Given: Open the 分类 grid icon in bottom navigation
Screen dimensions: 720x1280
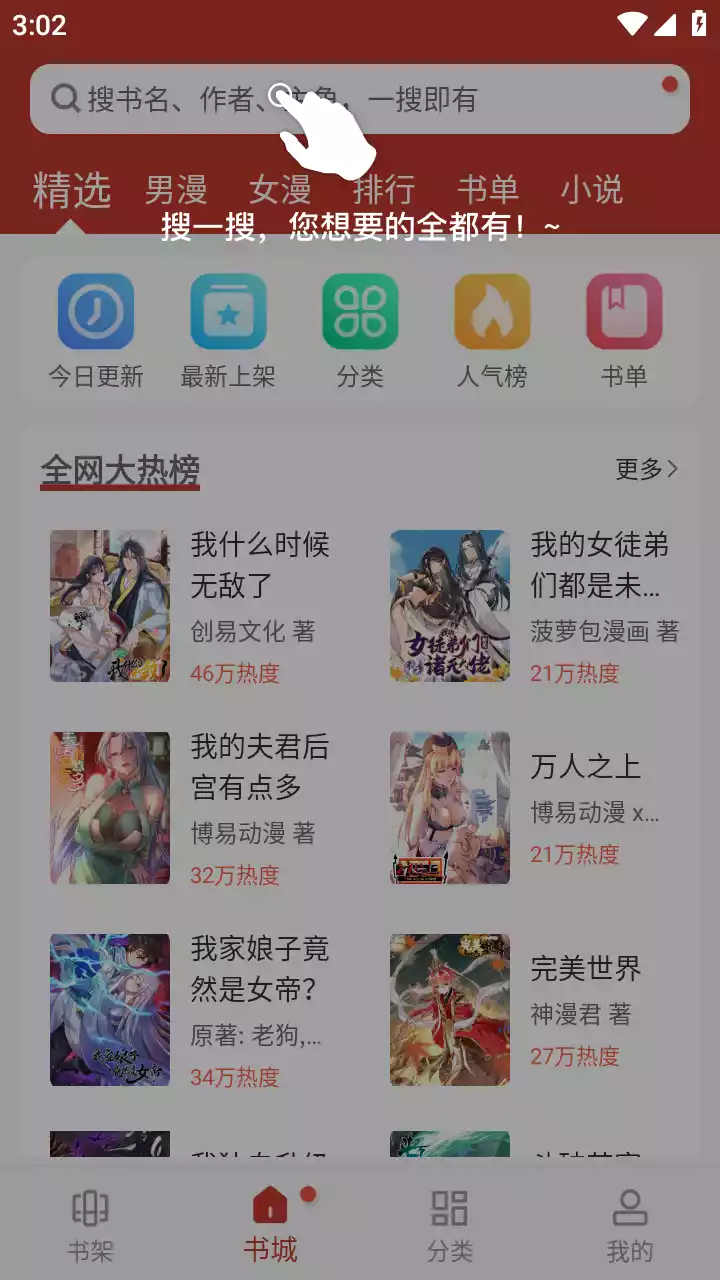Looking at the screenshot, I should tap(450, 1208).
